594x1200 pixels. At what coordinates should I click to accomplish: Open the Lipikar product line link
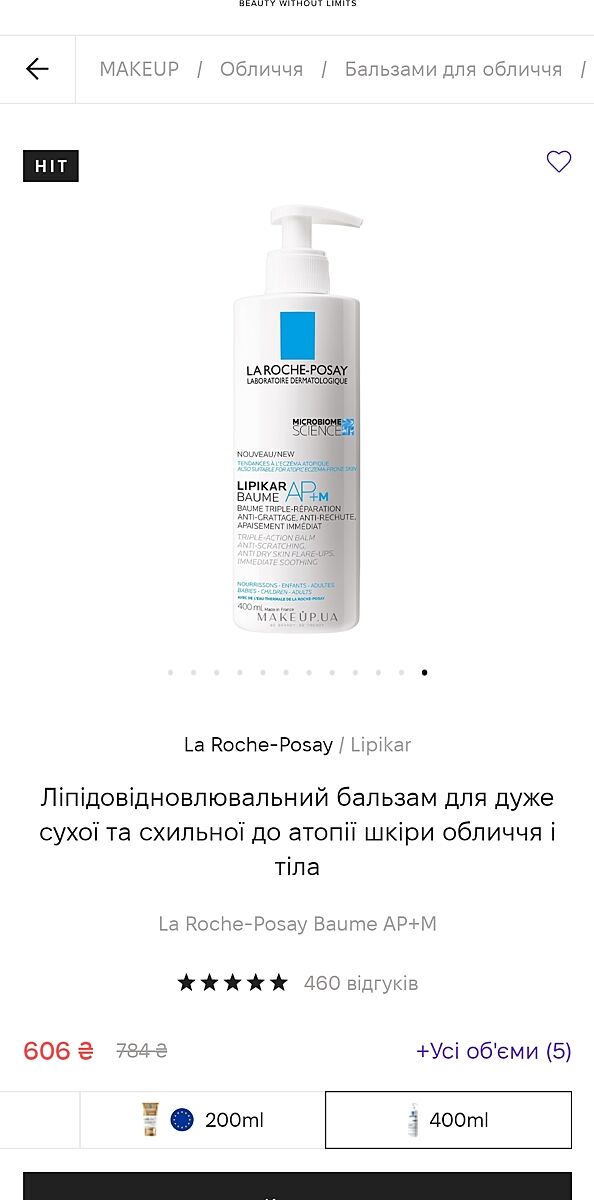point(380,745)
